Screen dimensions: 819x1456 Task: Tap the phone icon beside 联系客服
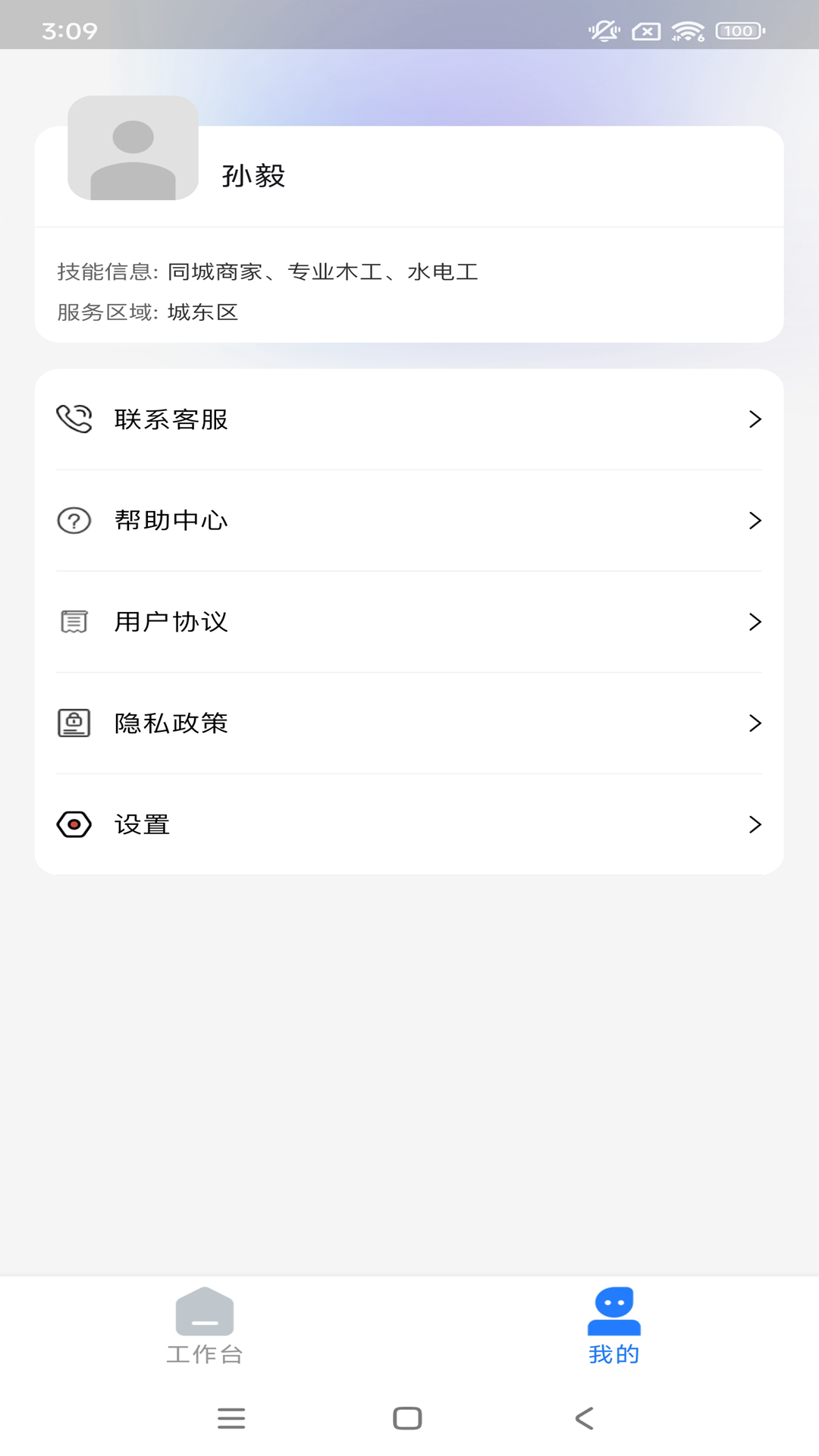(x=74, y=419)
